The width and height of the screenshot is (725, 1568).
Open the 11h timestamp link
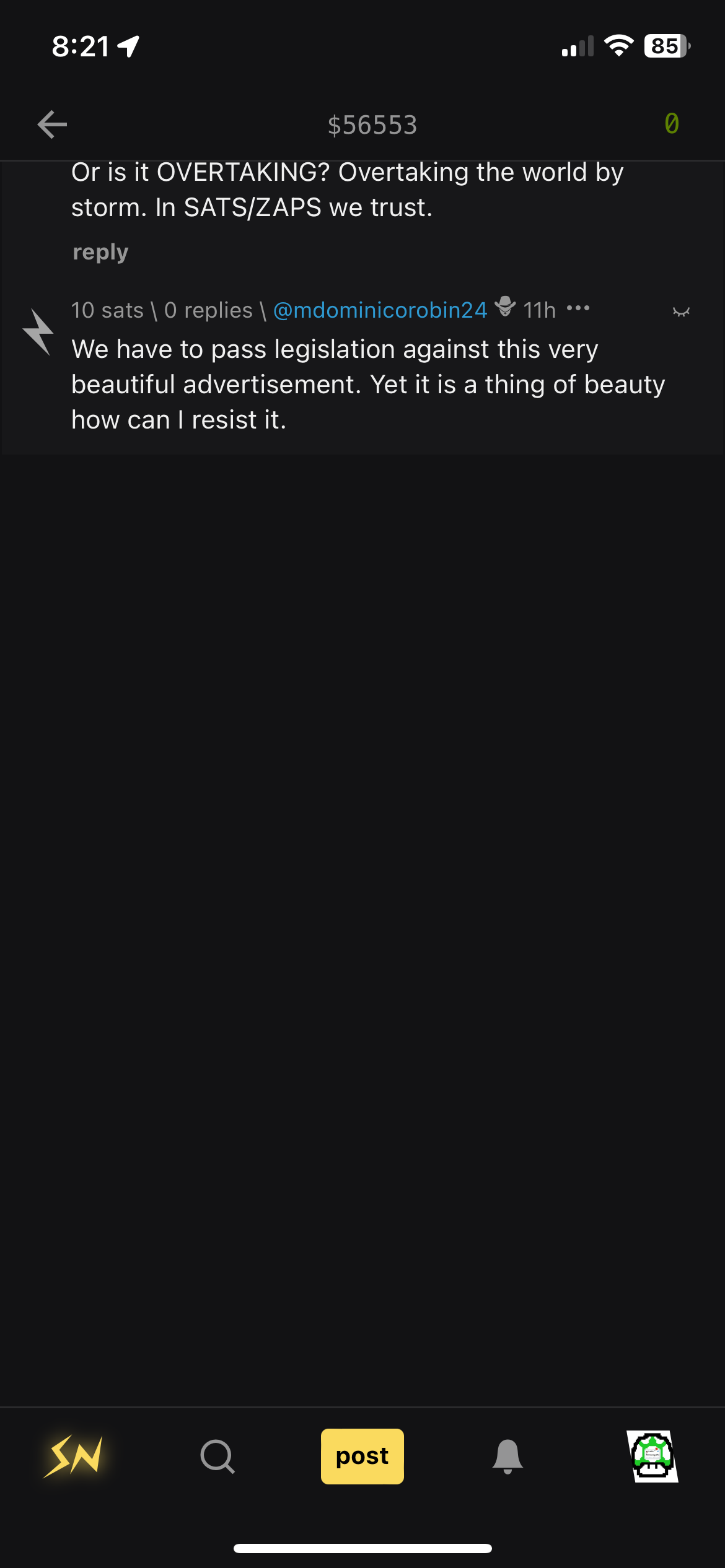[x=539, y=310]
